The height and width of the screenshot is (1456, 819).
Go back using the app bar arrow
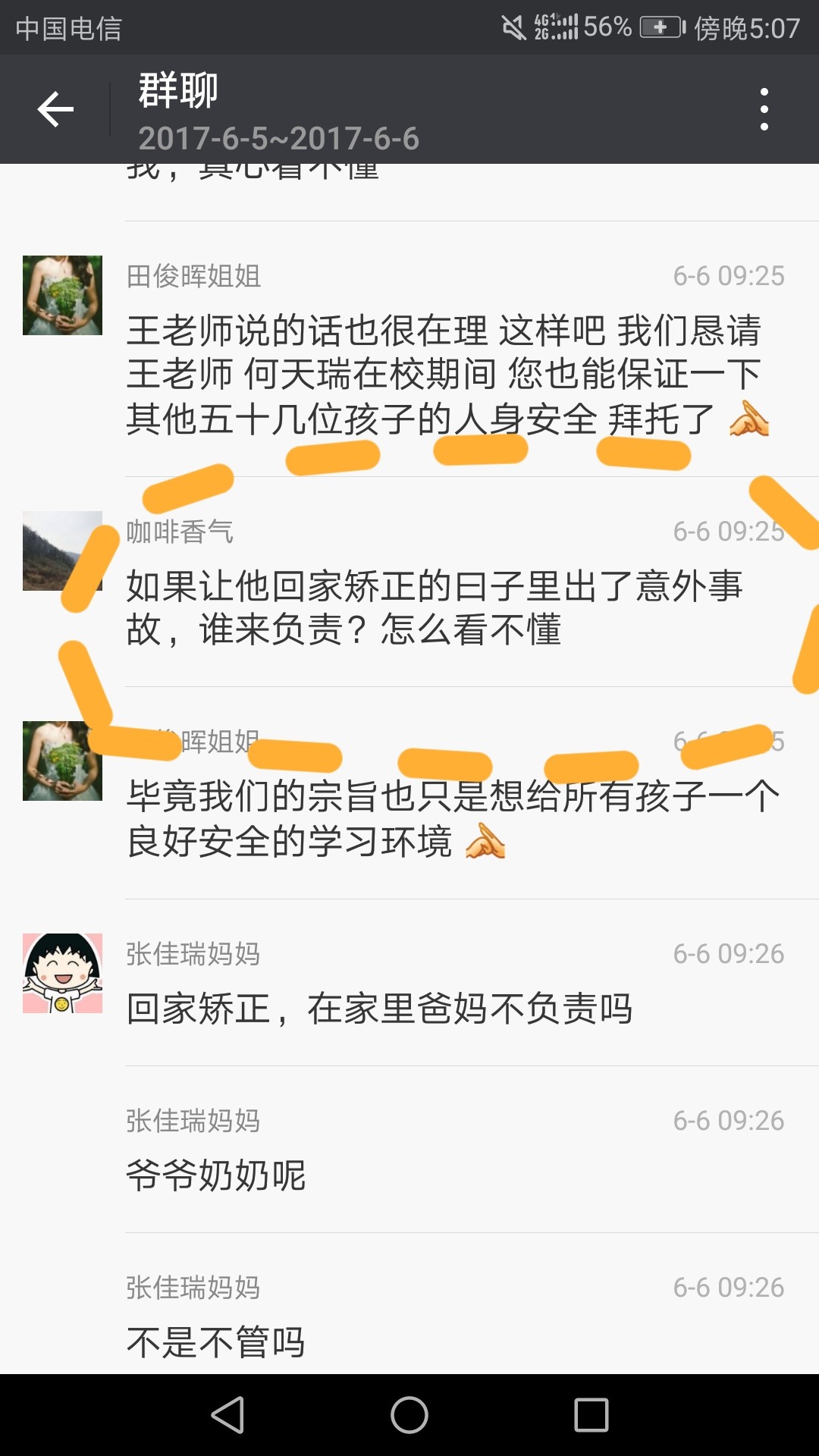(55, 109)
